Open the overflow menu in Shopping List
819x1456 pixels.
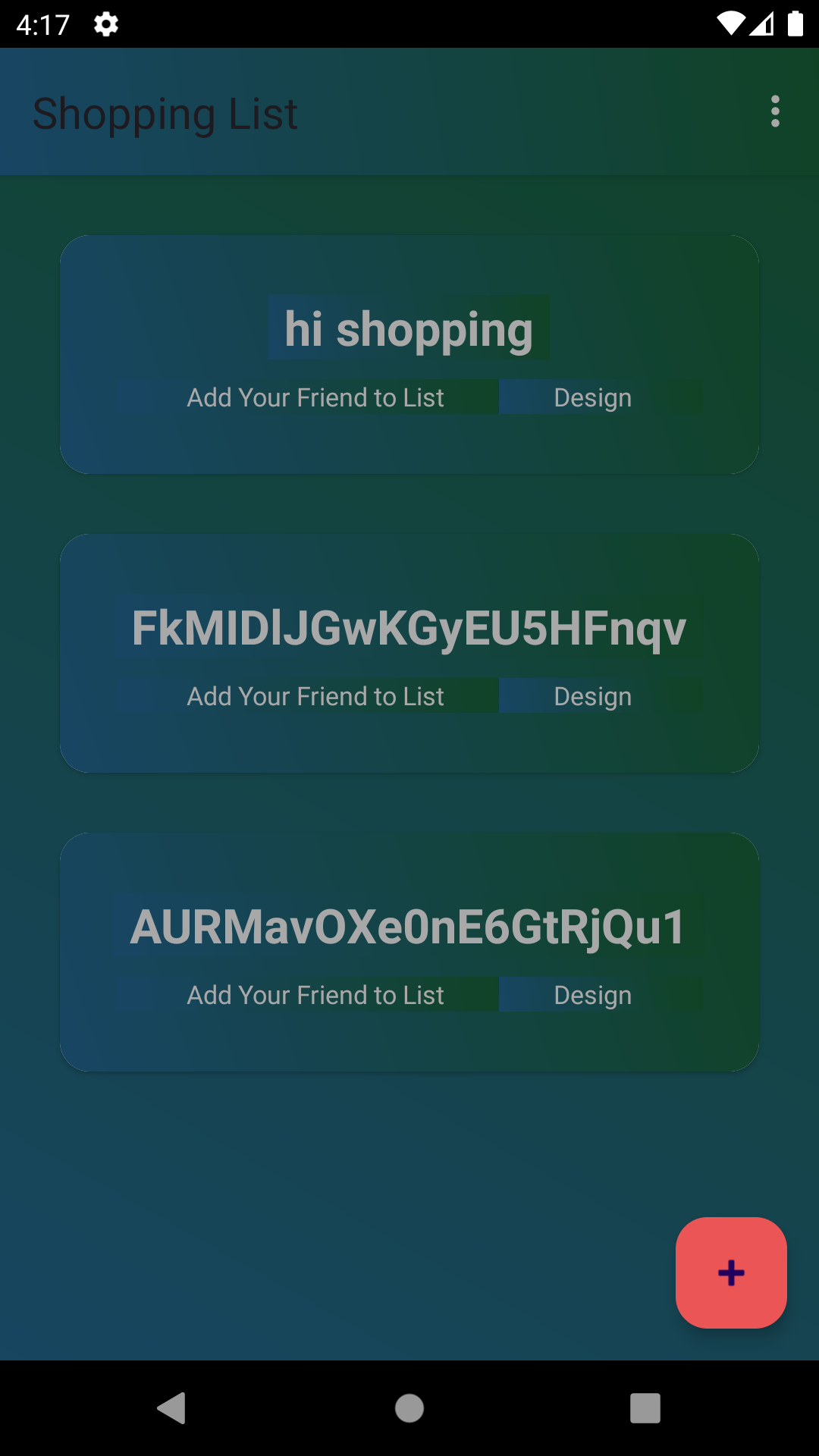pyautogui.click(x=775, y=112)
